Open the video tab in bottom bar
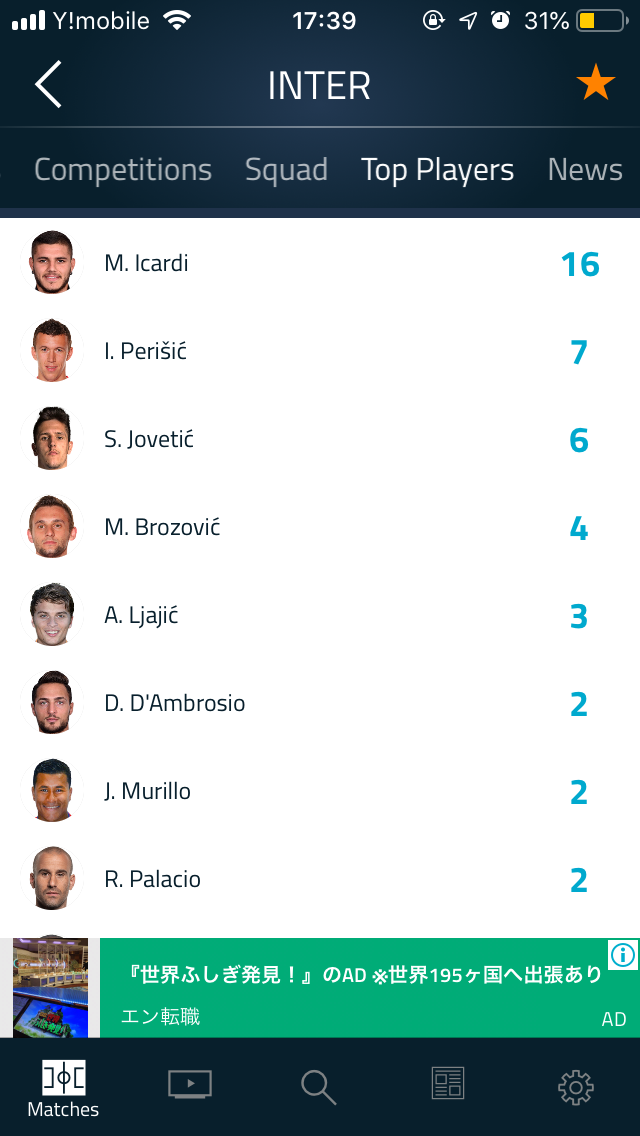This screenshot has height=1136, width=640. point(190,1084)
